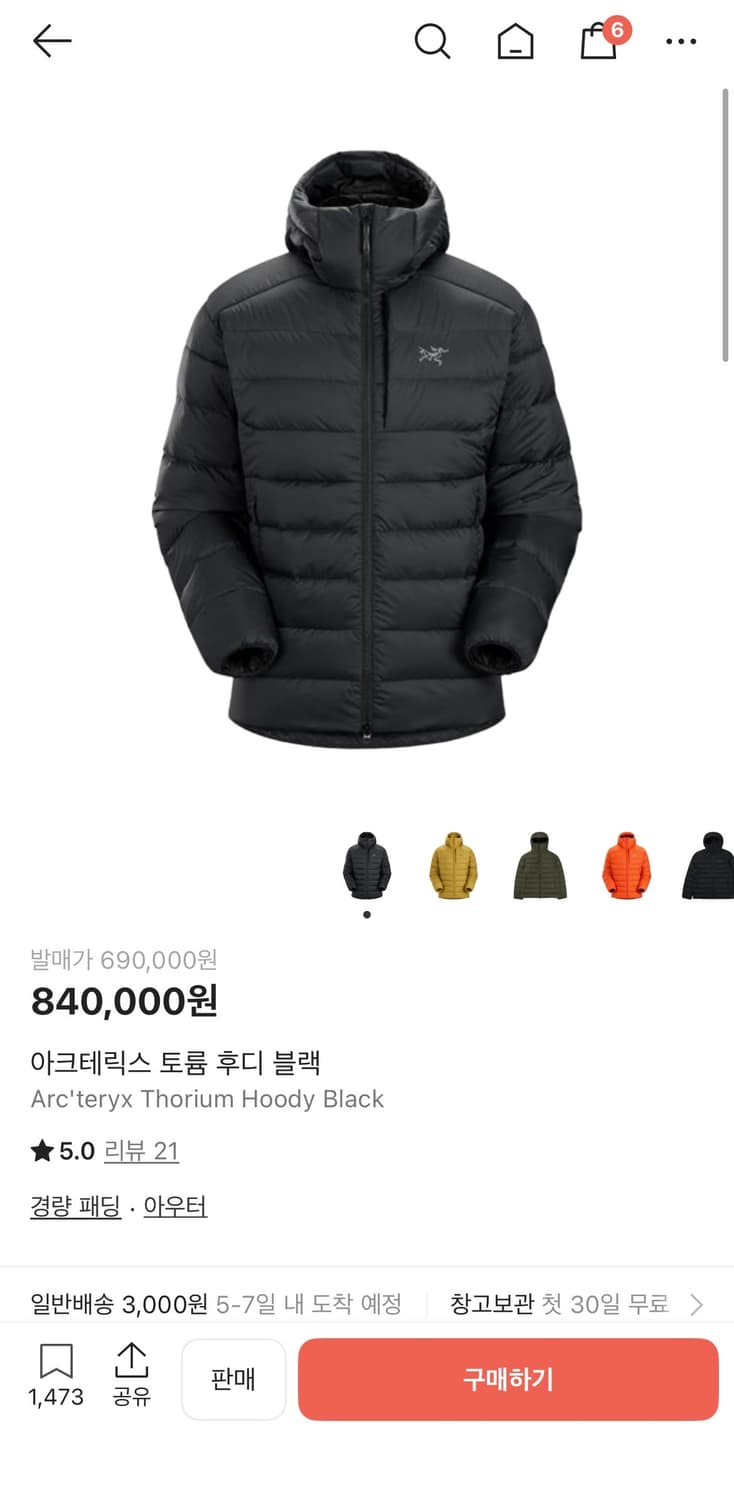Tap the 구매하기 purchase button
Screen dimensions: 734x1500
pos(508,1379)
